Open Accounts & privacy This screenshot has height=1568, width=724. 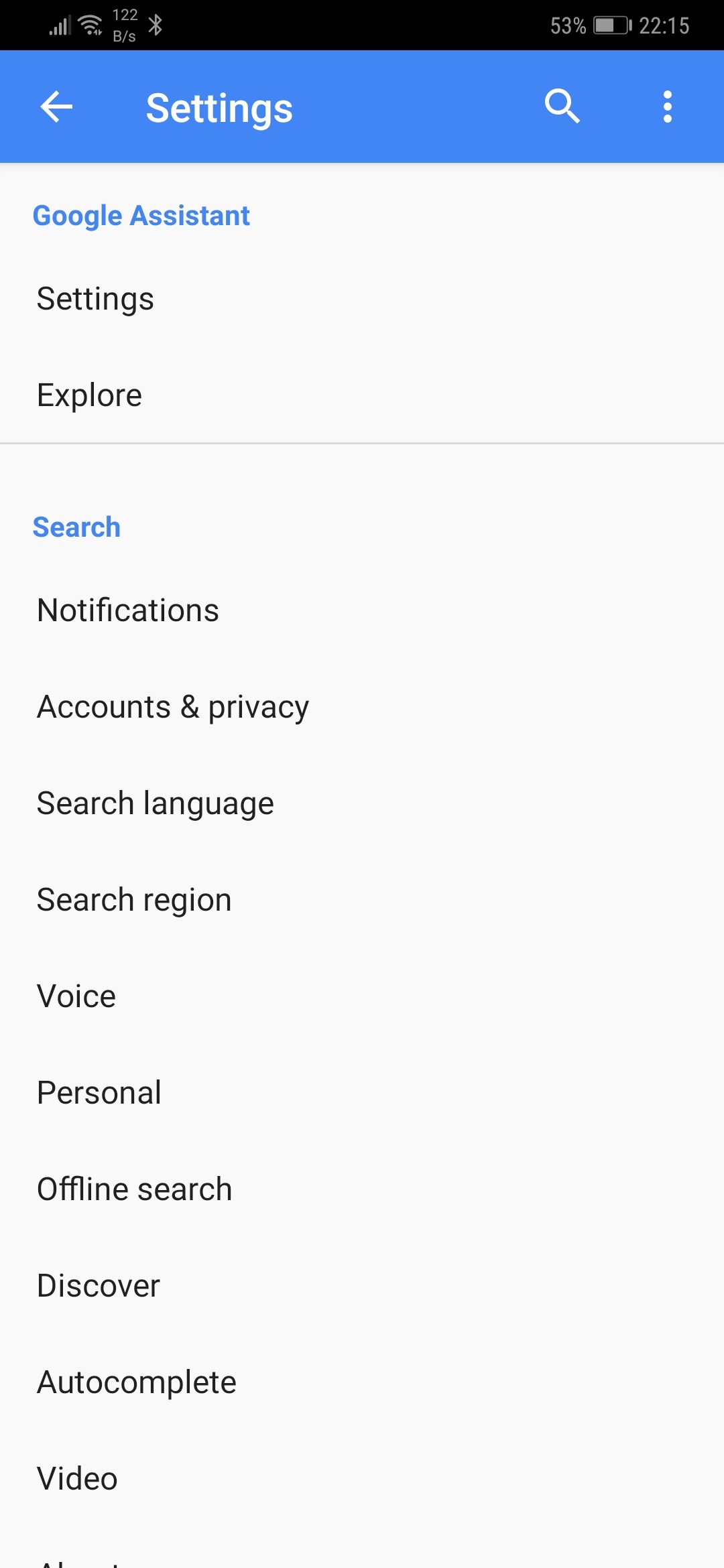362,707
